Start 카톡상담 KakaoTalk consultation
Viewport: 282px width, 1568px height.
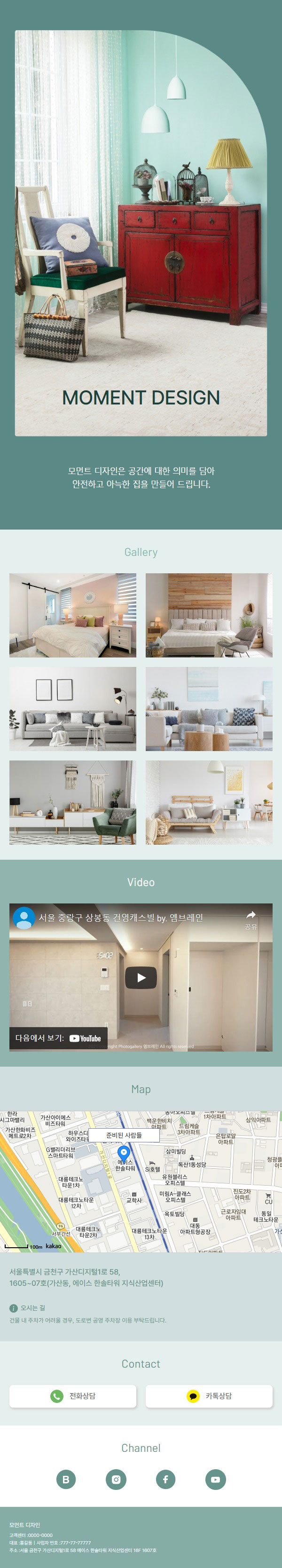pos(209,1396)
